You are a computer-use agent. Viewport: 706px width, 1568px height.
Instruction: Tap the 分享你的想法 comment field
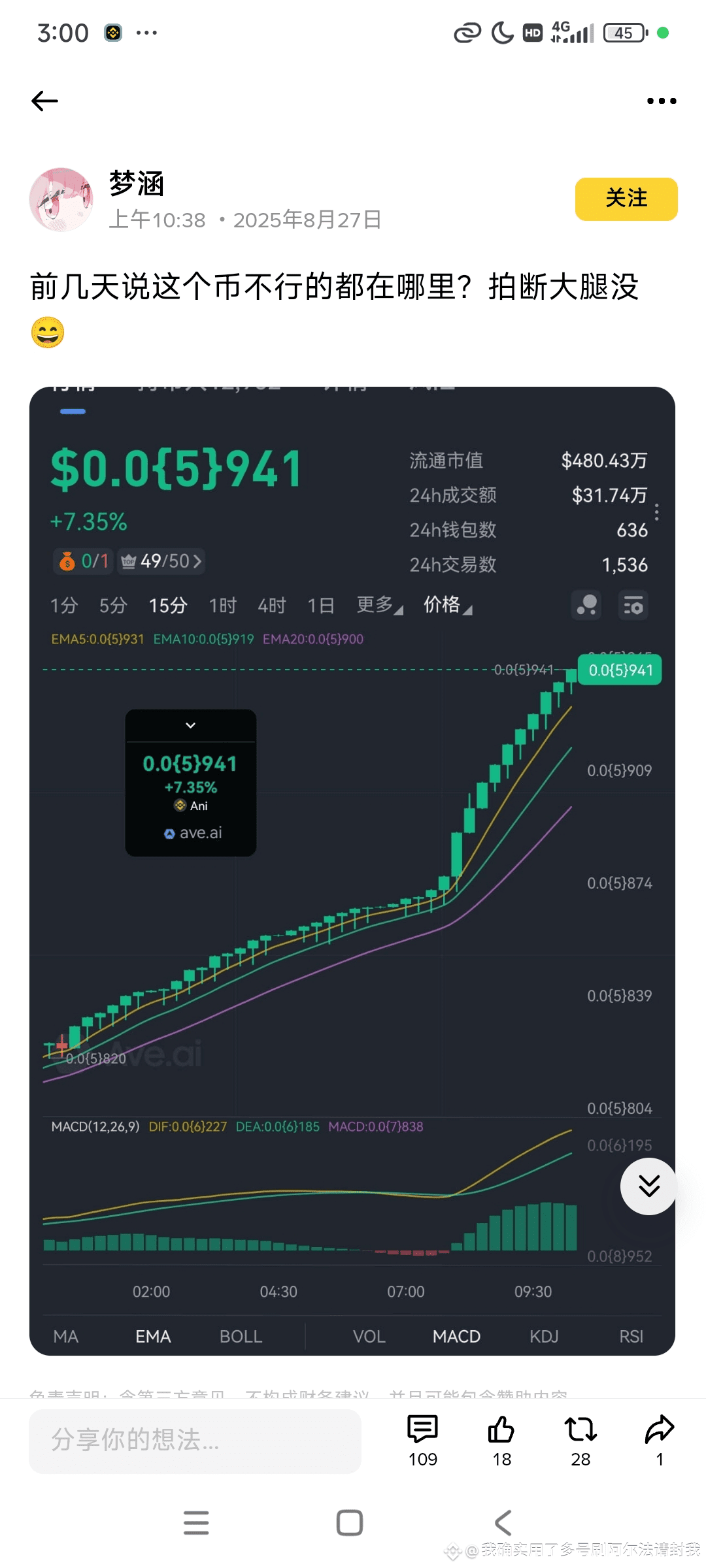pyautogui.click(x=195, y=1440)
